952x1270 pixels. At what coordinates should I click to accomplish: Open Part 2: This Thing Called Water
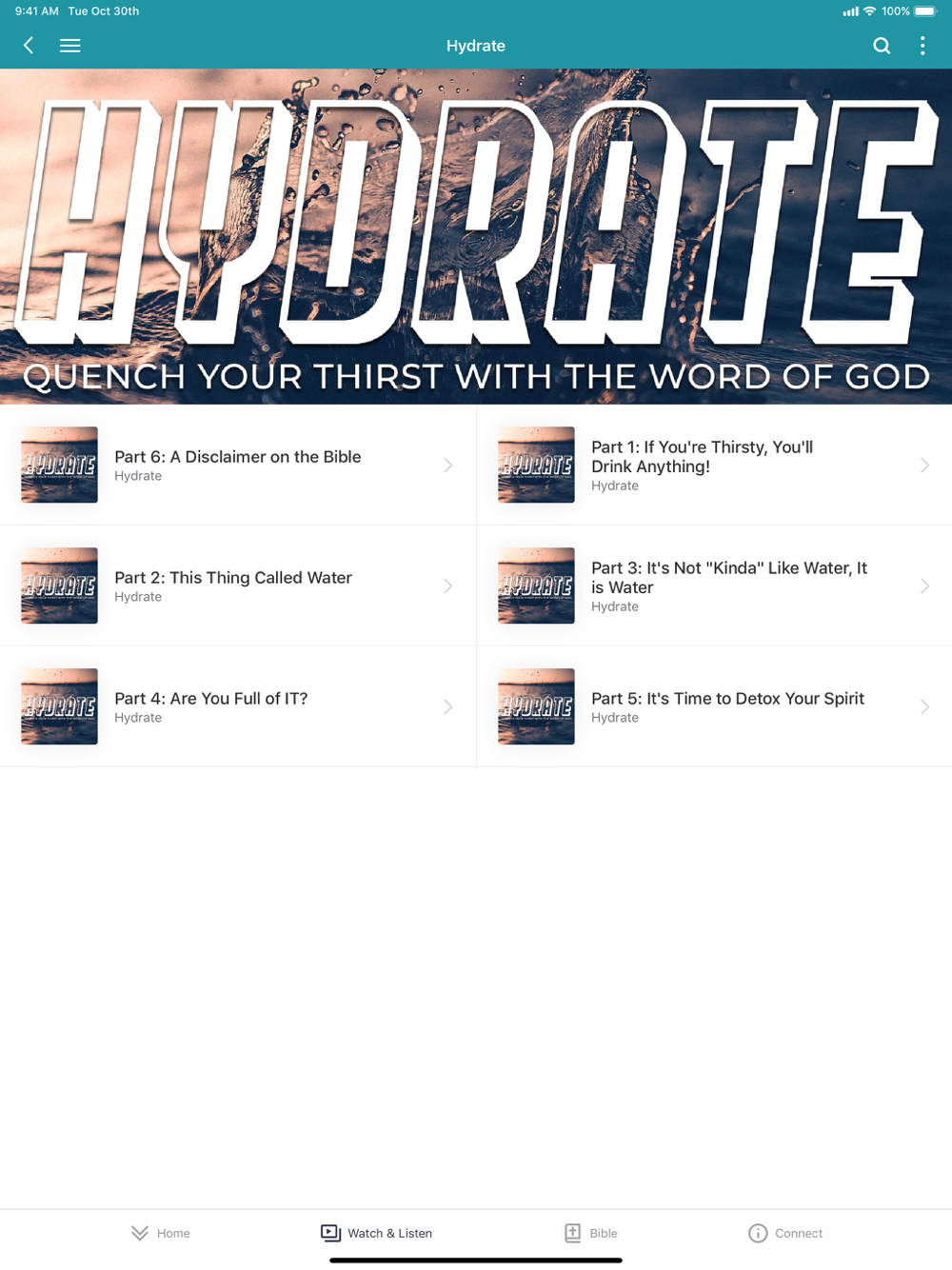(x=238, y=585)
